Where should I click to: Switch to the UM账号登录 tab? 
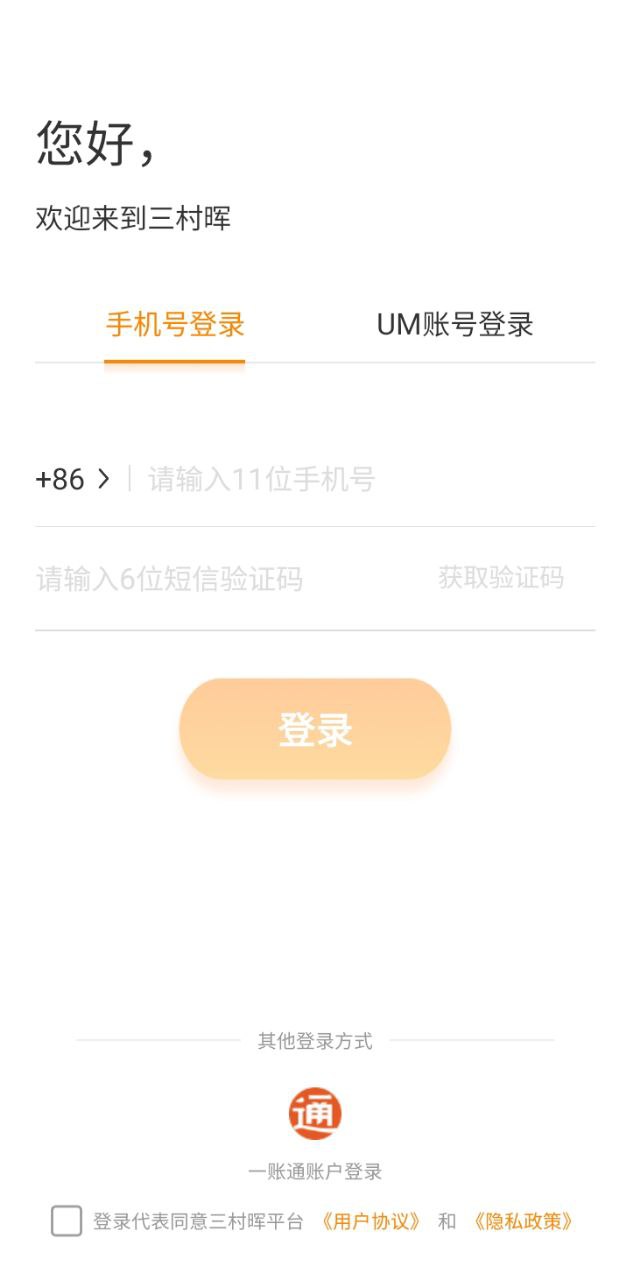point(454,325)
